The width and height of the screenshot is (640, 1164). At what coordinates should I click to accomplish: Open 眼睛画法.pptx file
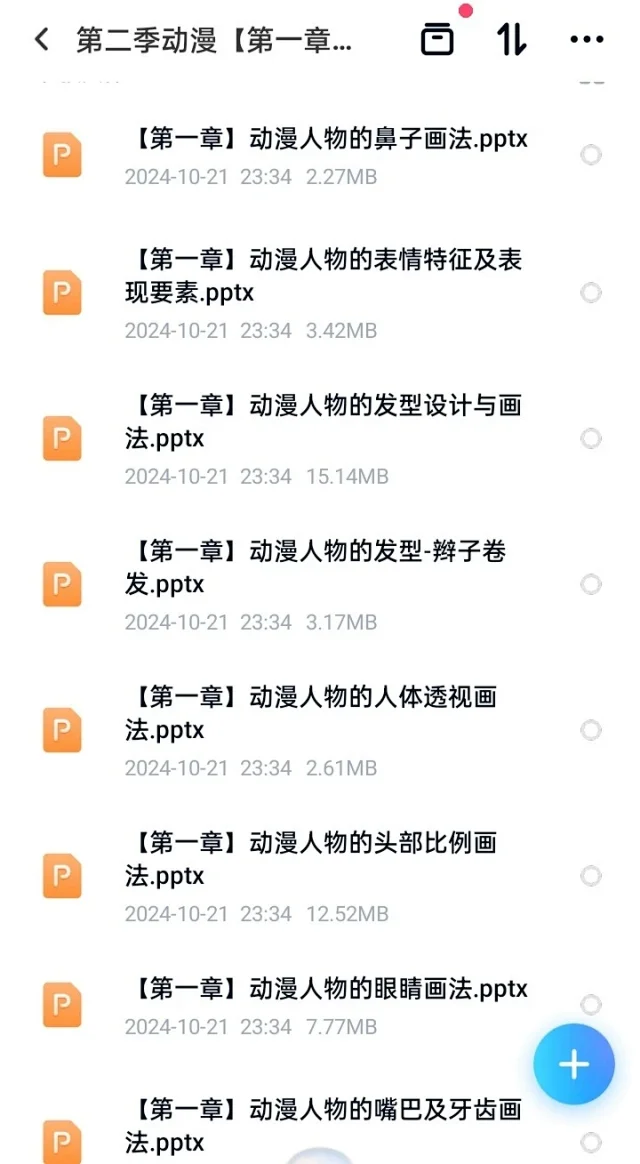[x=320, y=1005]
